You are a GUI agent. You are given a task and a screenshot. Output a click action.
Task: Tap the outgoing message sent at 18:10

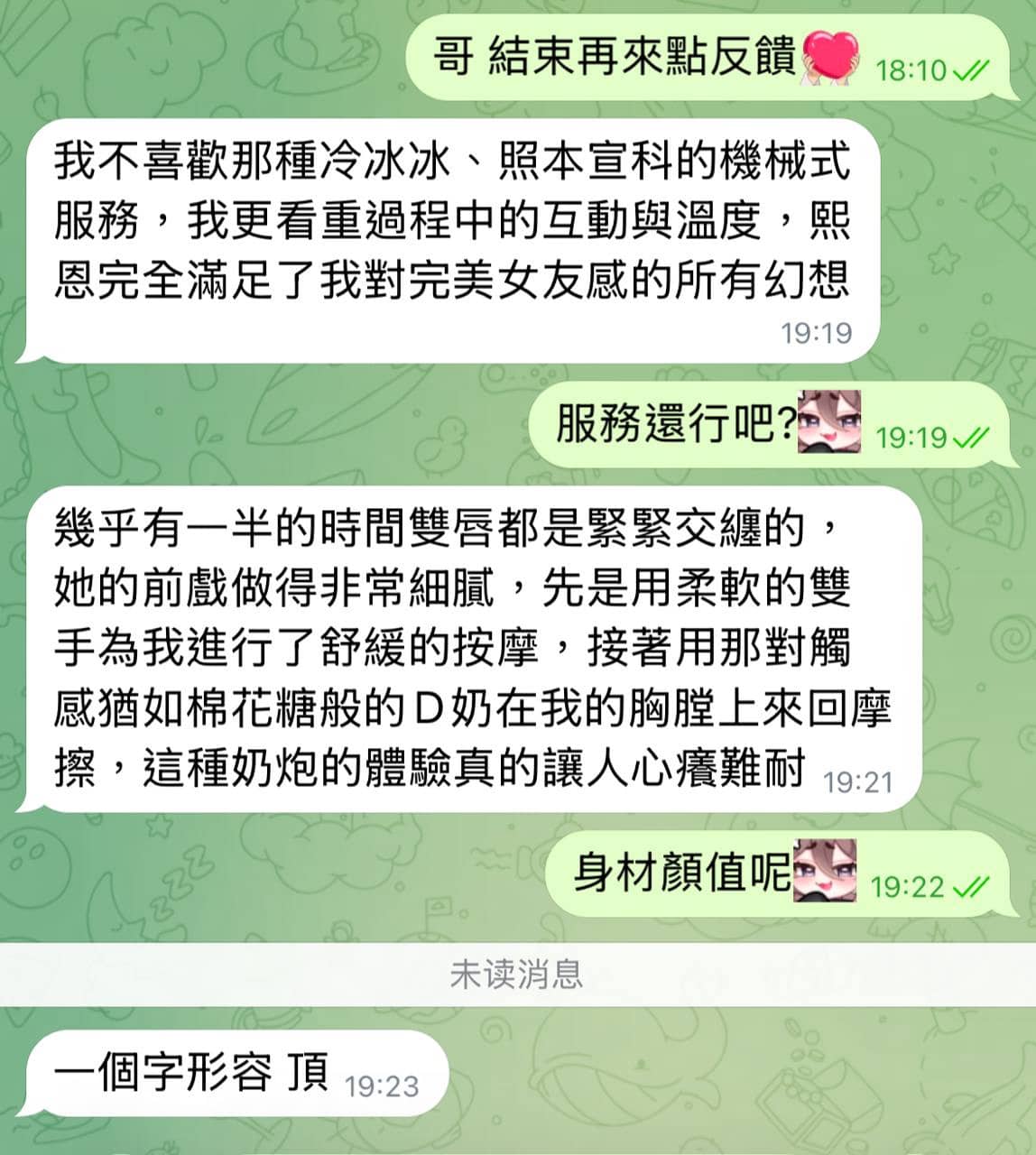(708, 58)
